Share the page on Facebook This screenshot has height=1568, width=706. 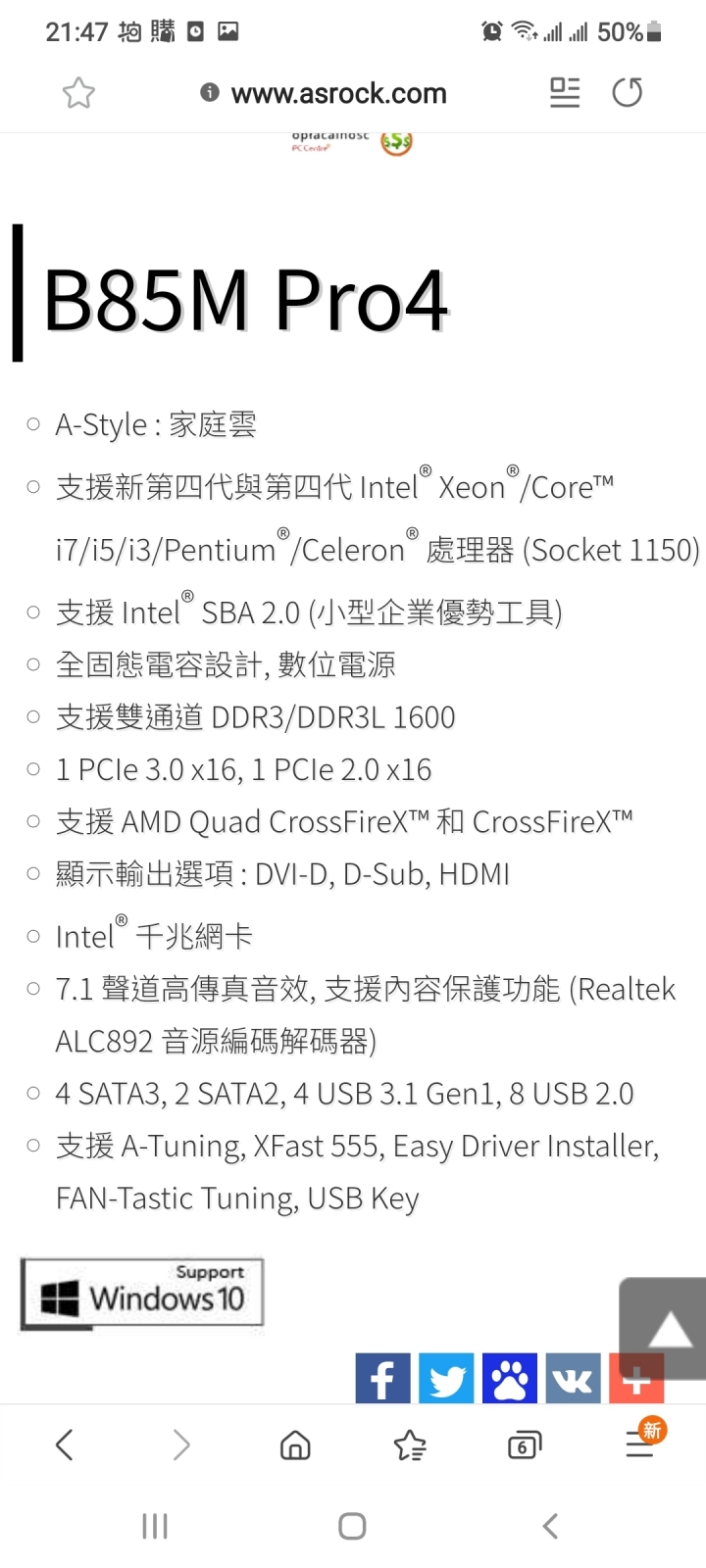[382, 1379]
